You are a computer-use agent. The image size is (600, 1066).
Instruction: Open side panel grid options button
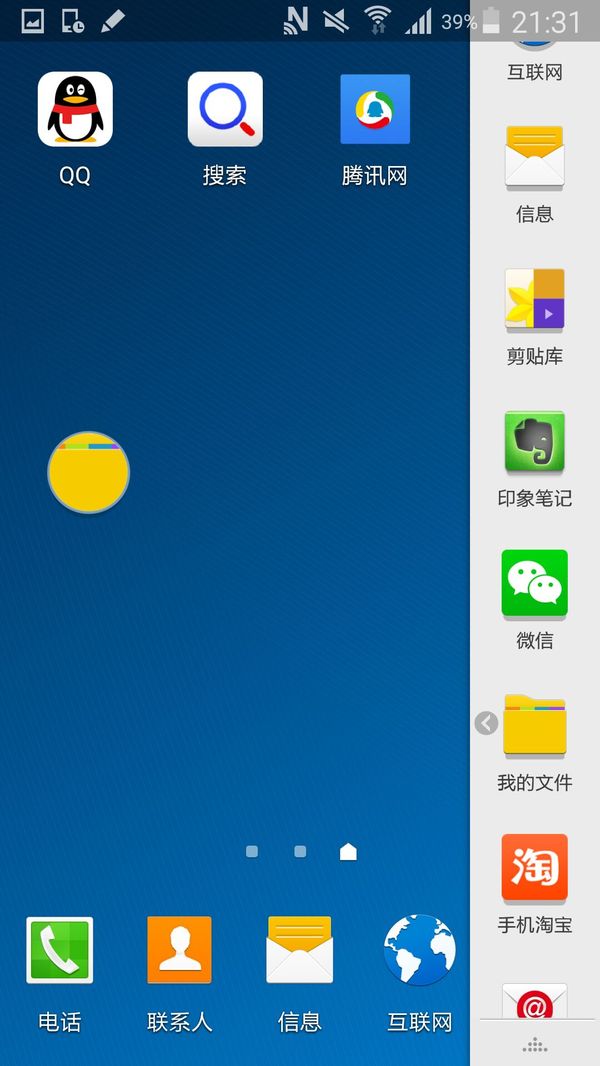pos(535,1045)
